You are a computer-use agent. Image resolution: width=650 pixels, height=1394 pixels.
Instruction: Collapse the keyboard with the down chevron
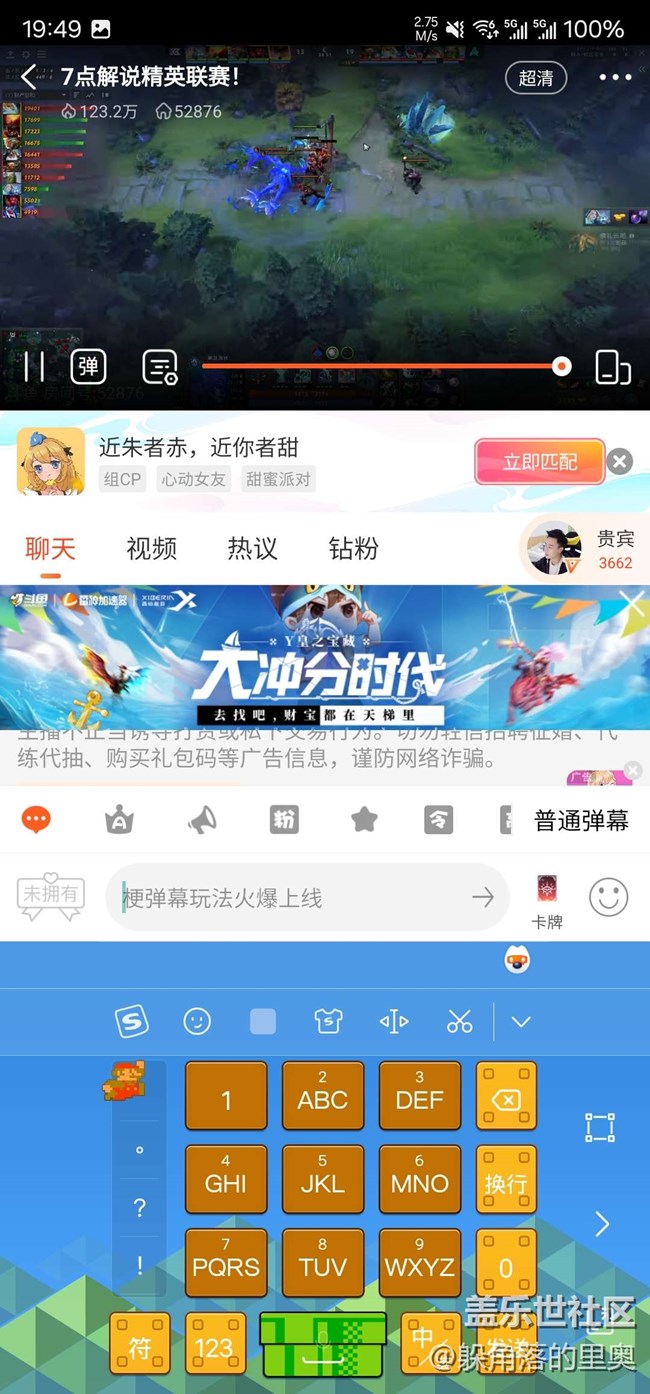coord(521,1021)
